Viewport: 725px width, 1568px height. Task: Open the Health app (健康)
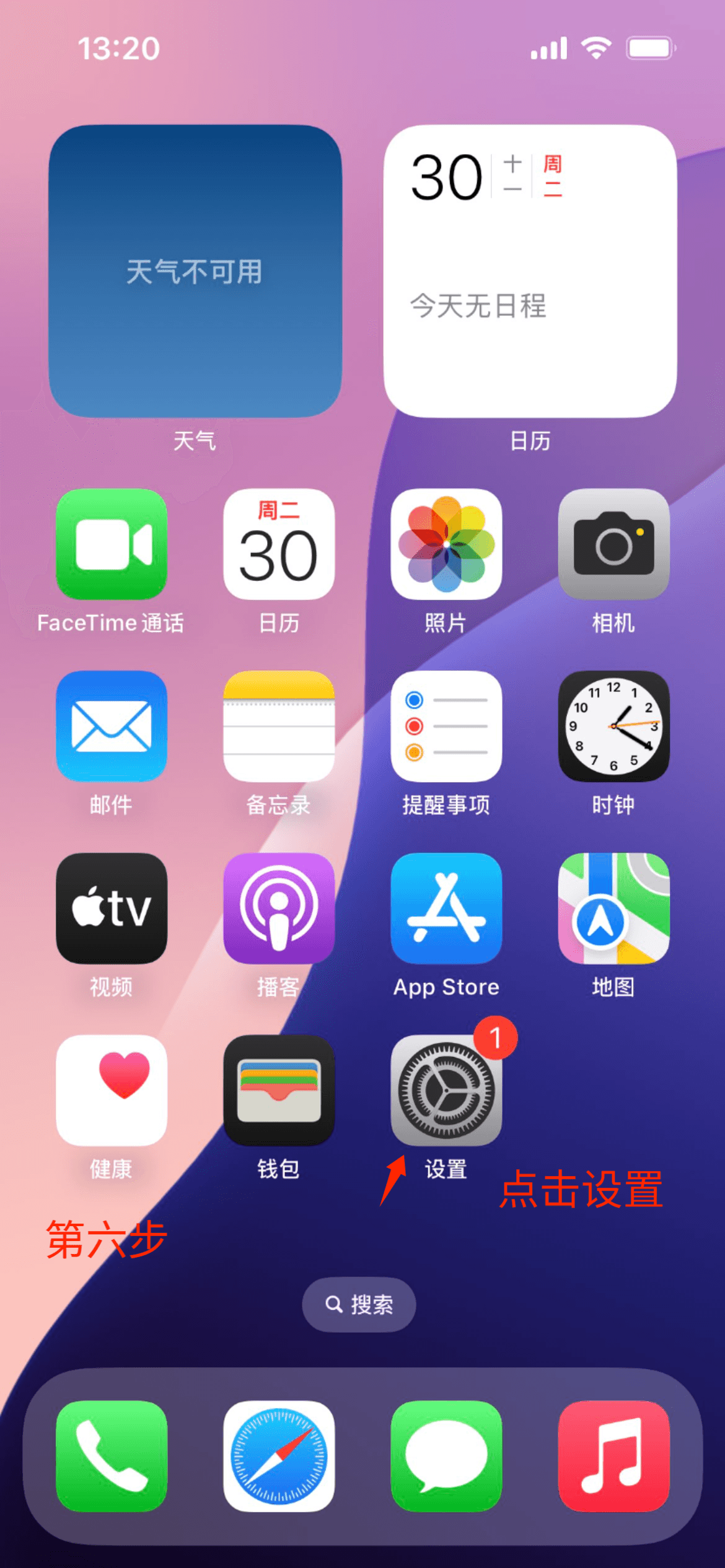pyautogui.click(x=112, y=1090)
